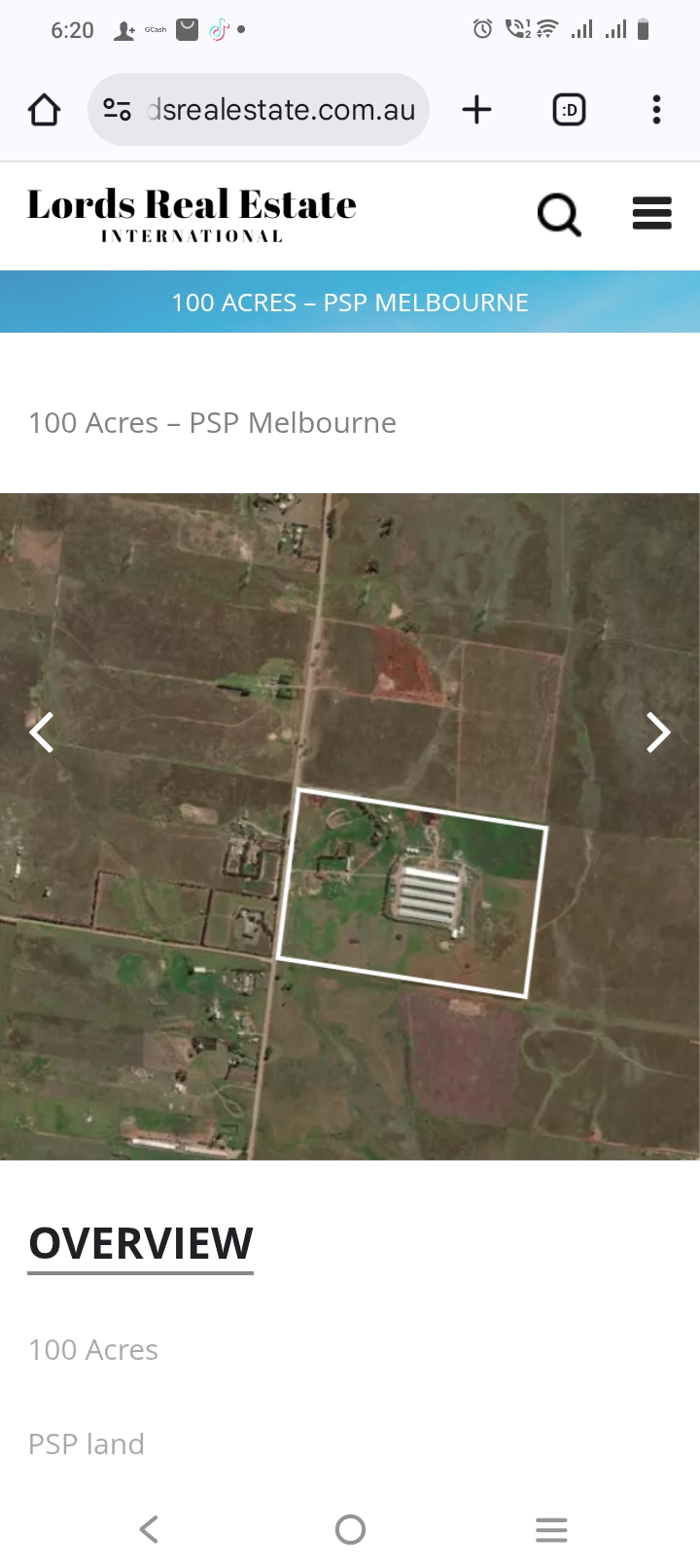Search the Lords Real Estate site
The width and height of the screenshot is (700, 1568).
coord(559,214)
